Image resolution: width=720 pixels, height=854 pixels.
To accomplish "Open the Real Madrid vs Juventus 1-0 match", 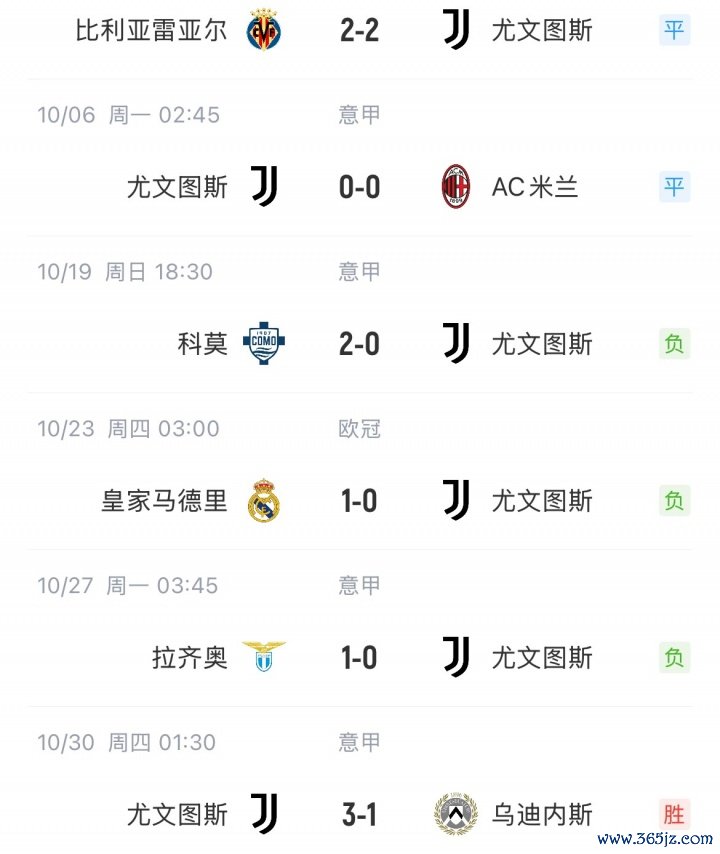I will coord(359,501).
